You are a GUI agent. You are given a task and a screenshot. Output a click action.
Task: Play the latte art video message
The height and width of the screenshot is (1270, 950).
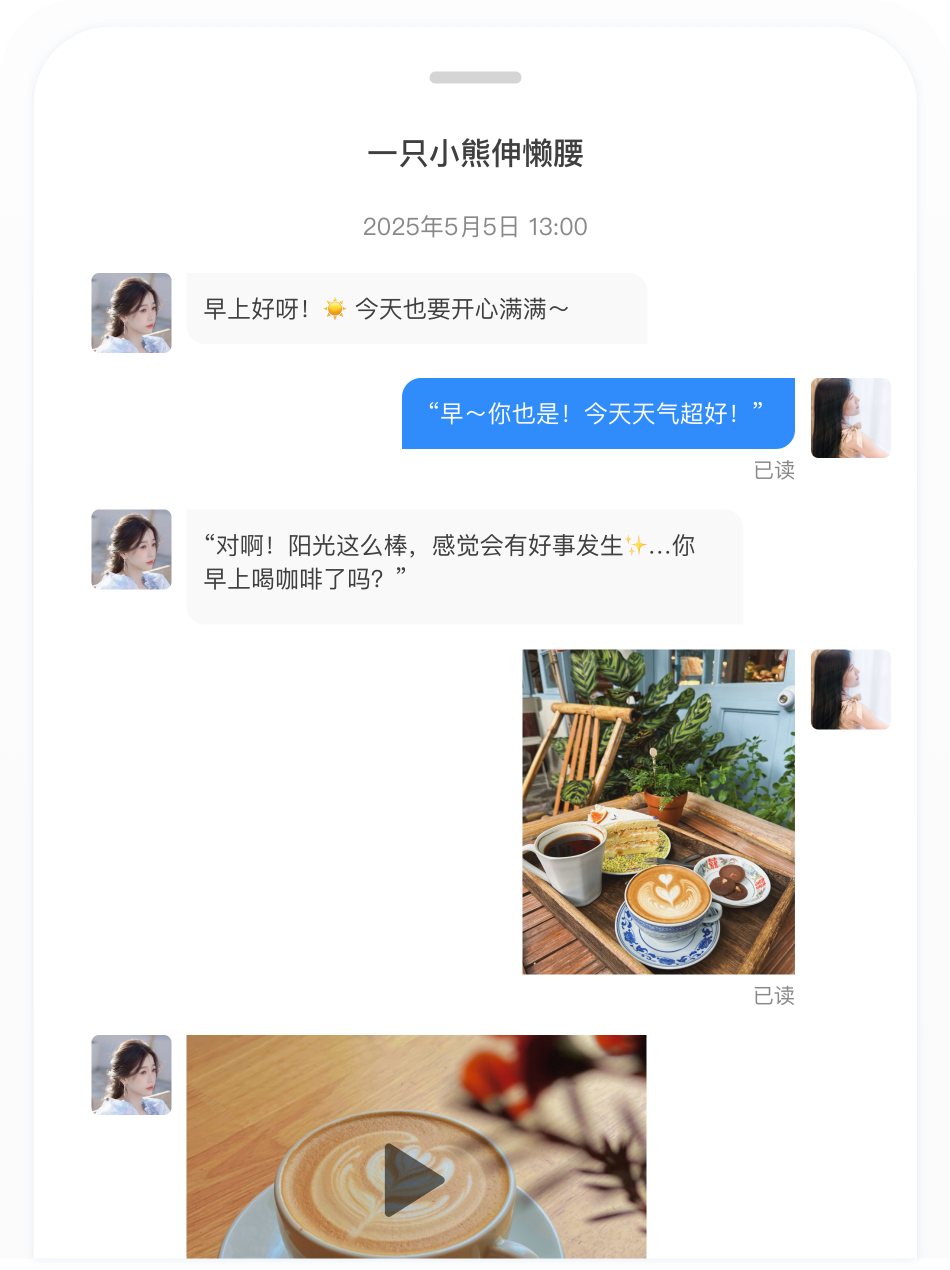coord(415,1180)
